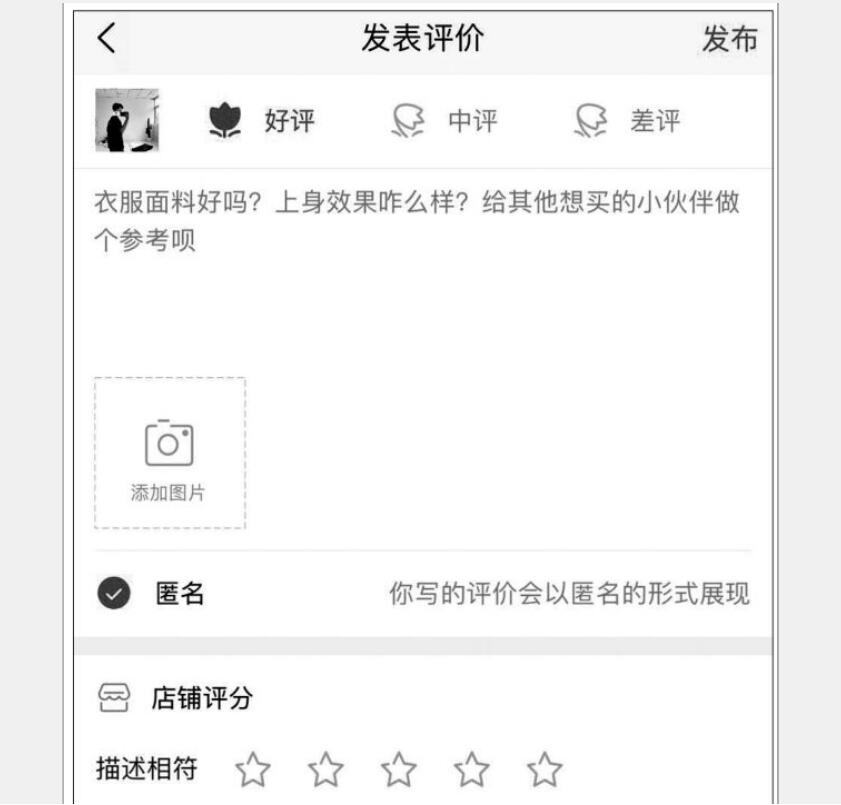
Task: Select the 好评 rating option
Action: point(262,122)
